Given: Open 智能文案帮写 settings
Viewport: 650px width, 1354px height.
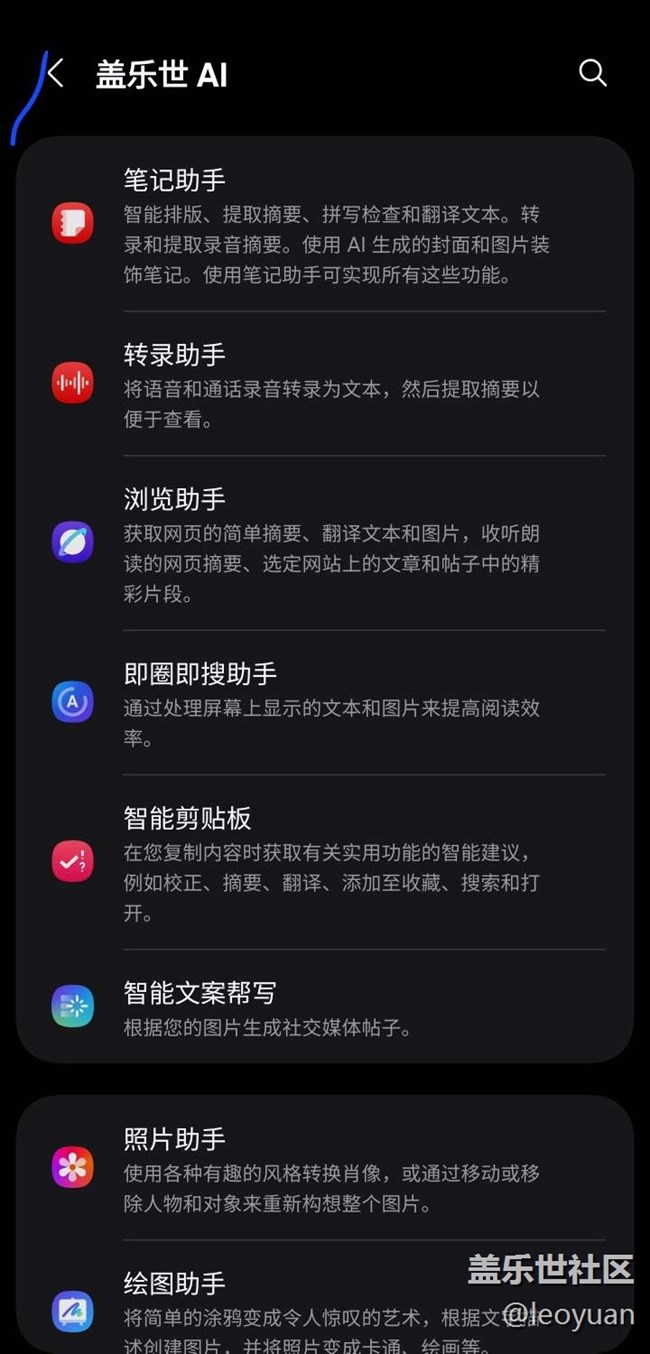Looking at the screenshot, I should coord(325,1006).
